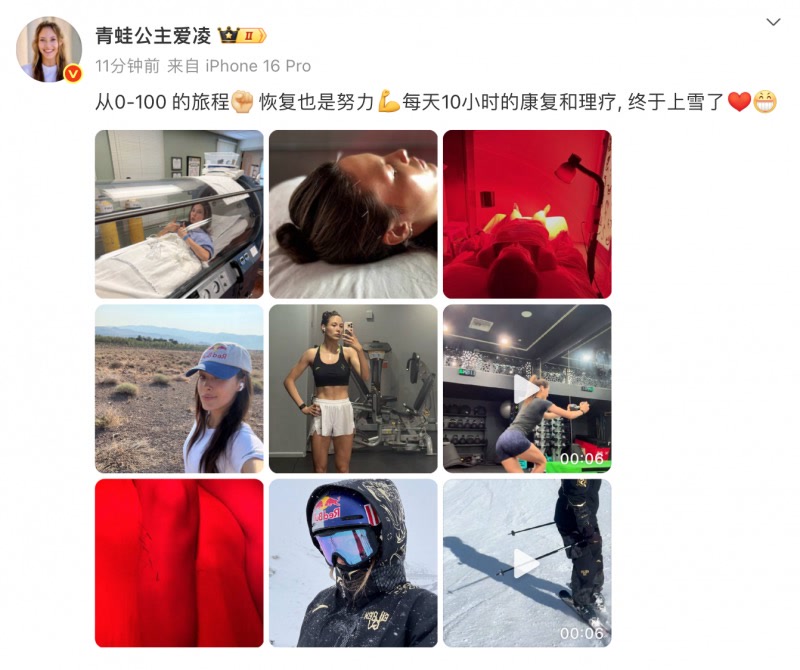The width and height of the screenshot is (800, 670).
Task: Open the username 青蛙公主爱凌 profile link
Action: (153, 36)
